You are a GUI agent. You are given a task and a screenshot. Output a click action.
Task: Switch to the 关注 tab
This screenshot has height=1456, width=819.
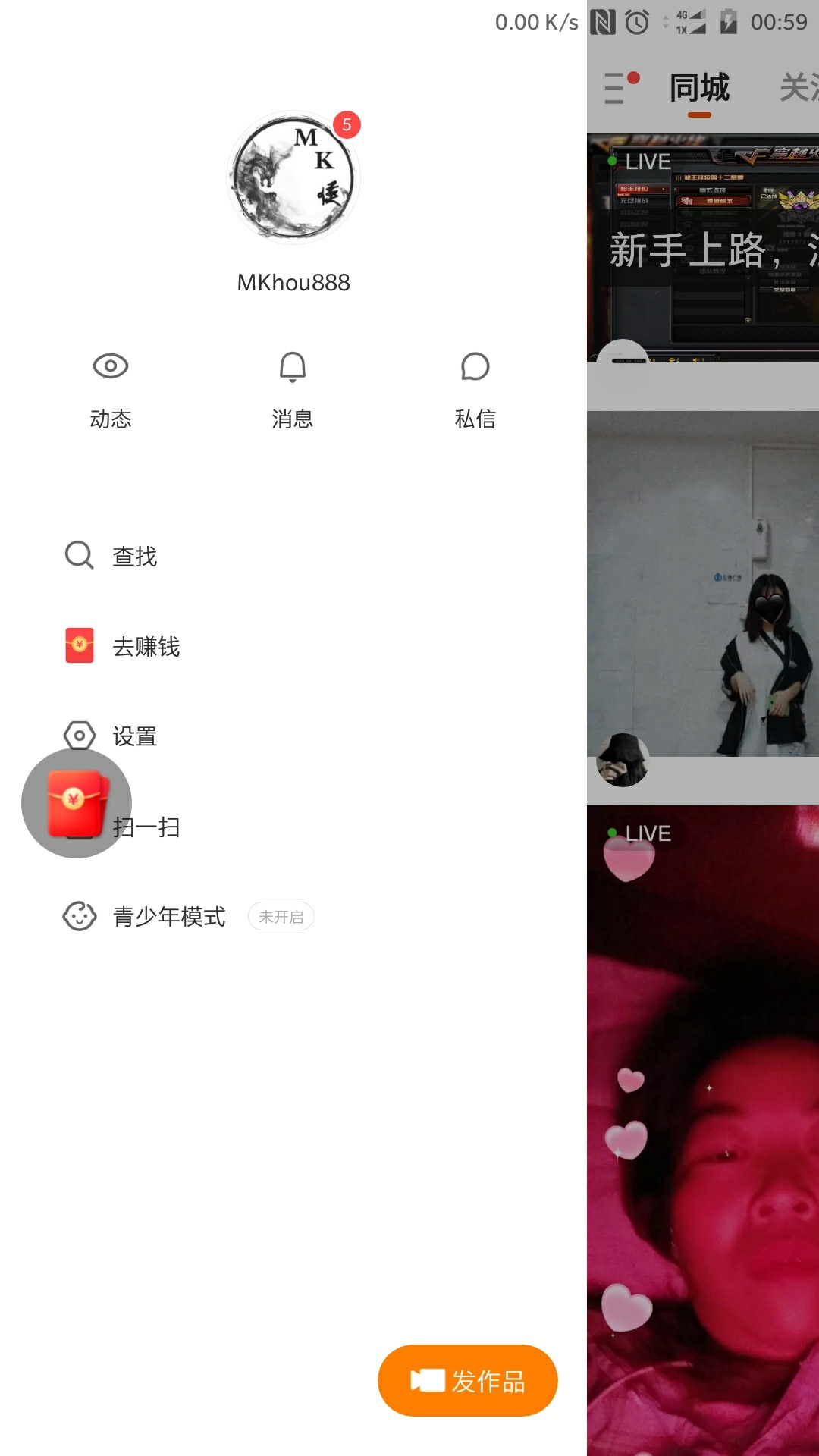(799, 88)
